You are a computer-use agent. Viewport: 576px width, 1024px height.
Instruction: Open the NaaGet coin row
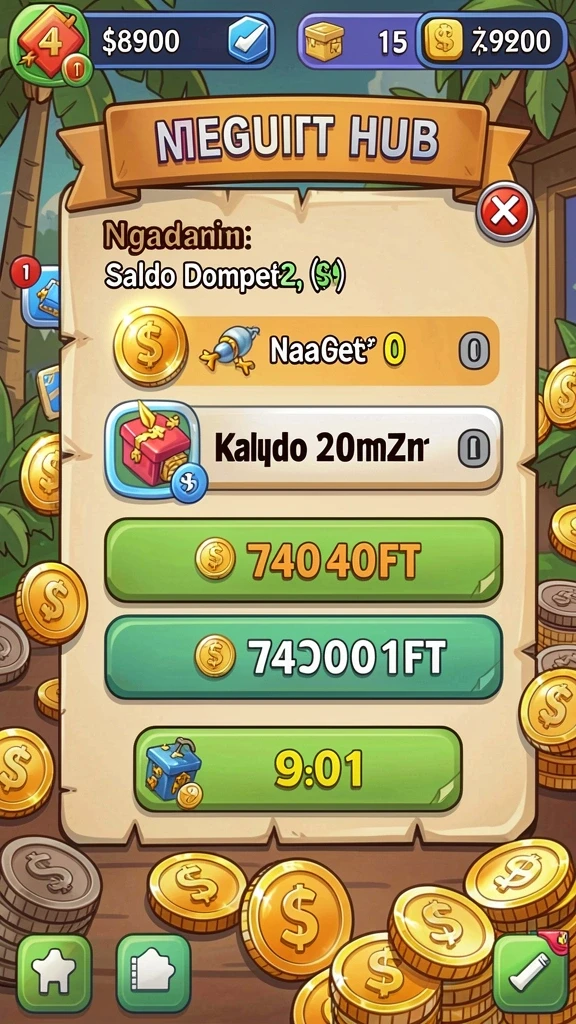pos(307,351)
